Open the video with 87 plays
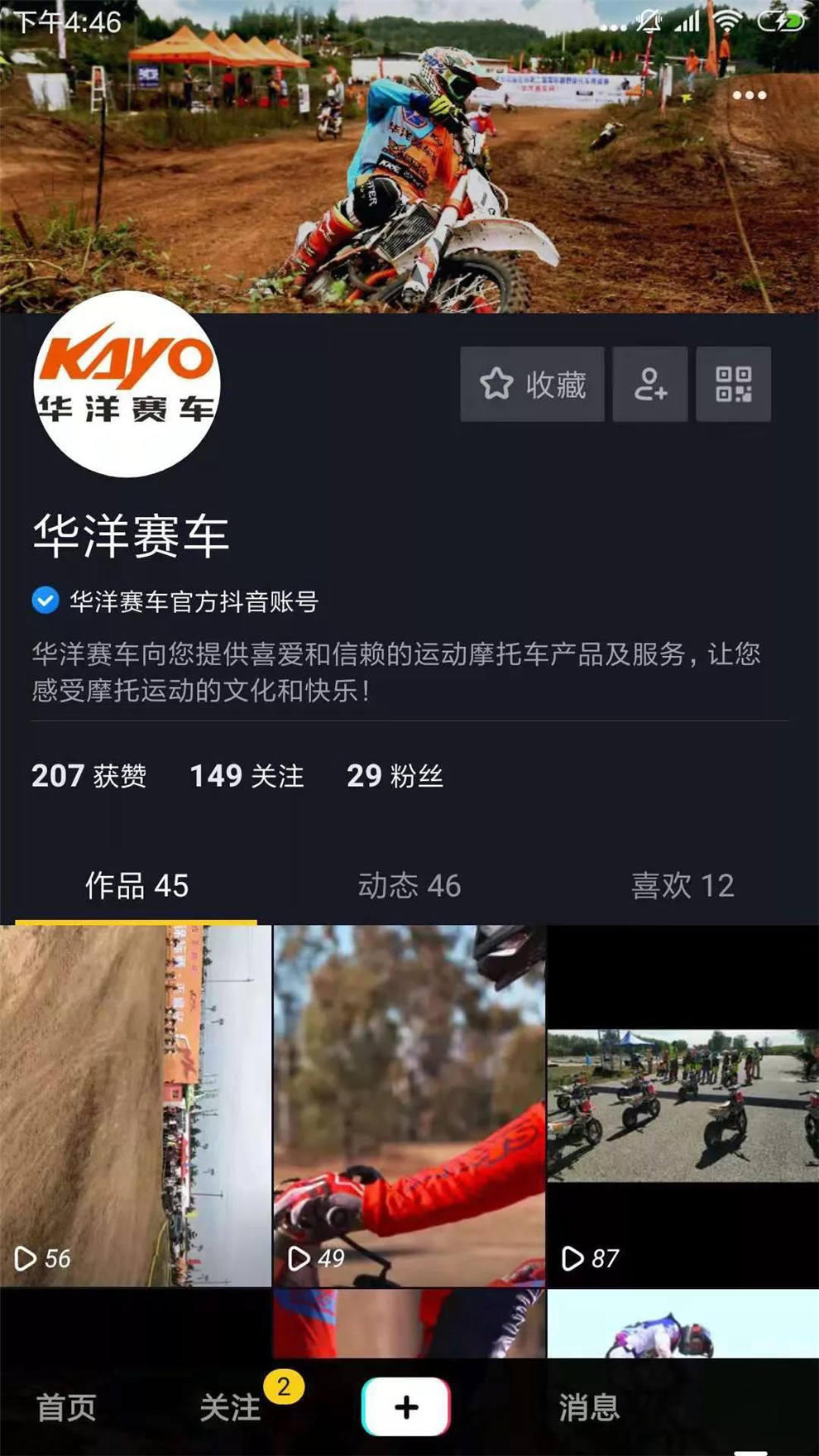Image resolution: width=819 pixels, height=1456 pixels. [682, 1105]
